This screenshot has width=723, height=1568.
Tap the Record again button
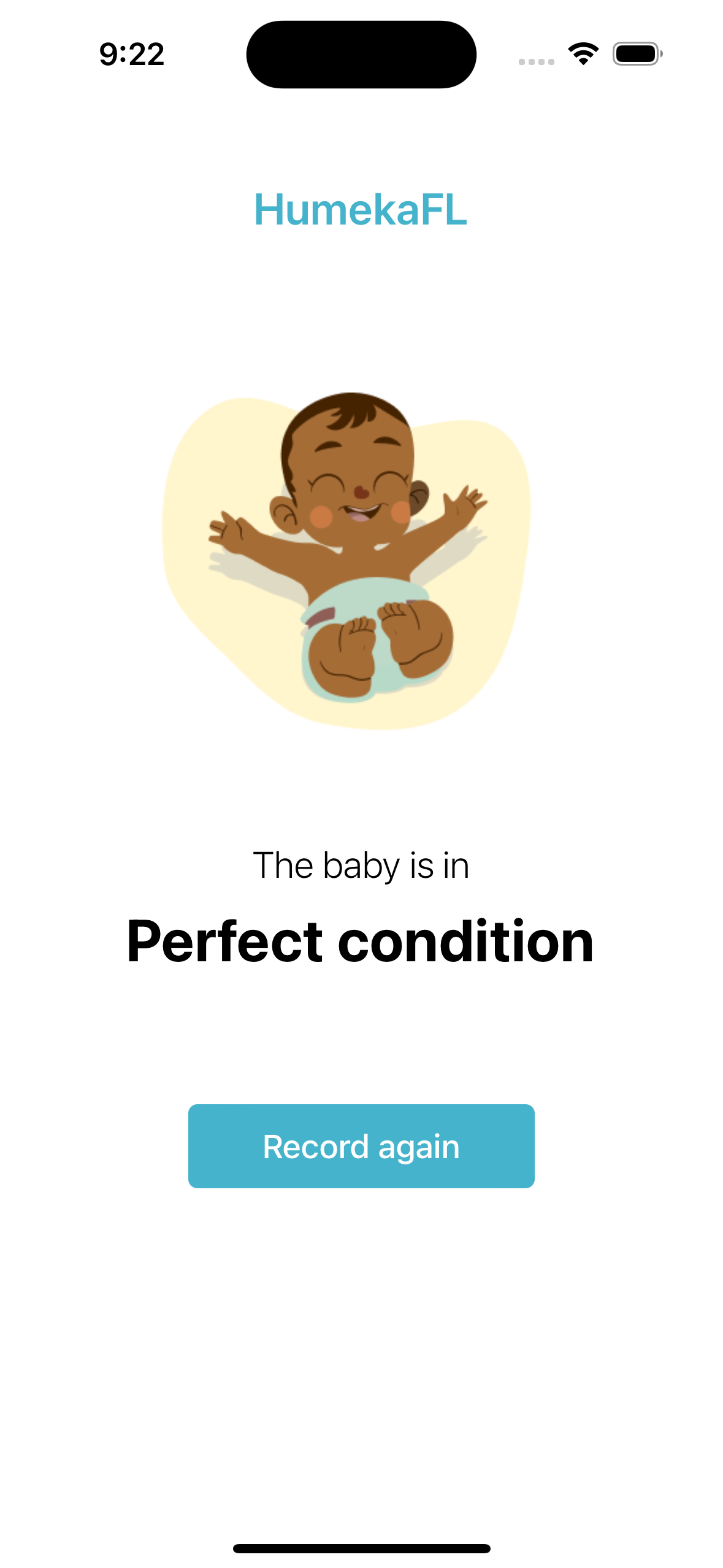361,1146
